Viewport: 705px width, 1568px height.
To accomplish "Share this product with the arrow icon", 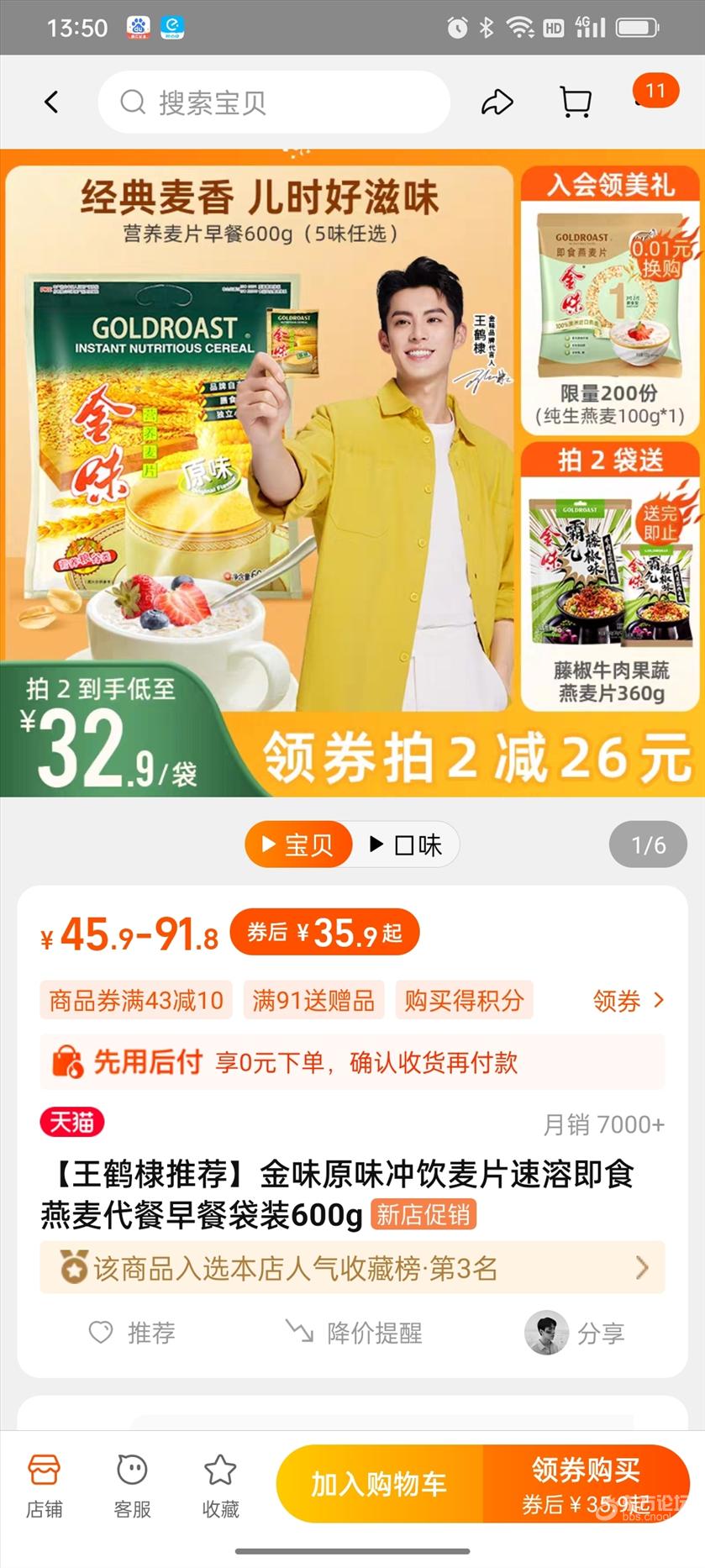I will (497, 103).
